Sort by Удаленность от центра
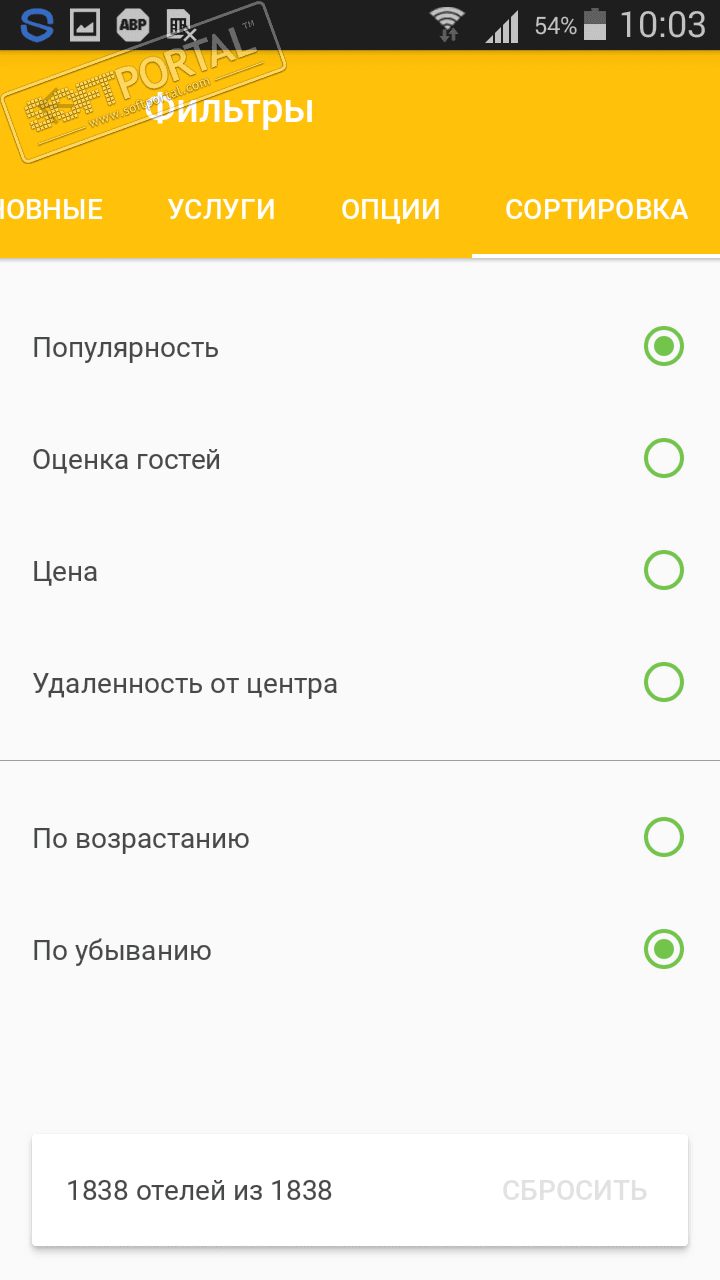 (663, 683)
